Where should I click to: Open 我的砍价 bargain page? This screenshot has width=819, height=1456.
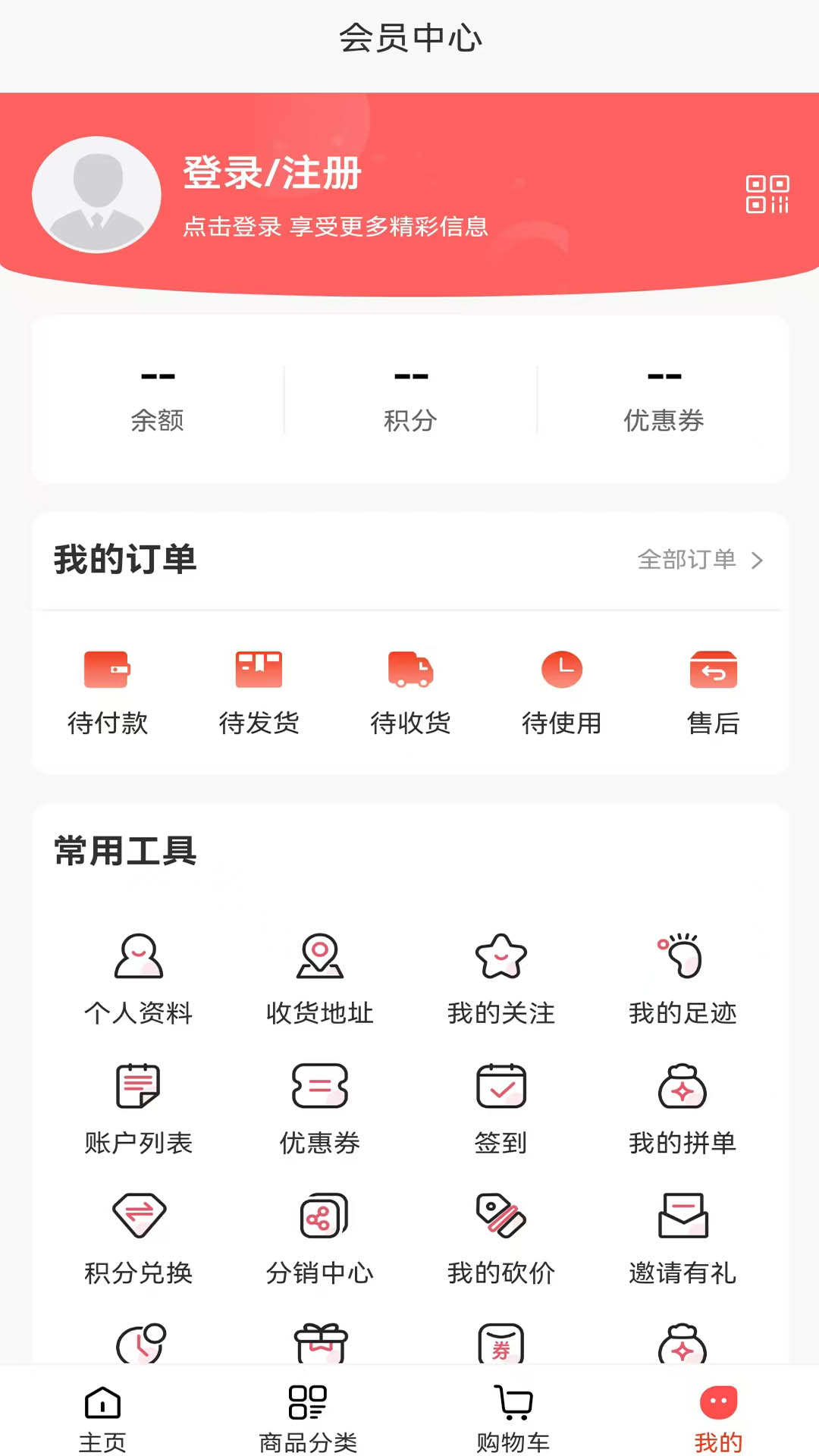500,1241
